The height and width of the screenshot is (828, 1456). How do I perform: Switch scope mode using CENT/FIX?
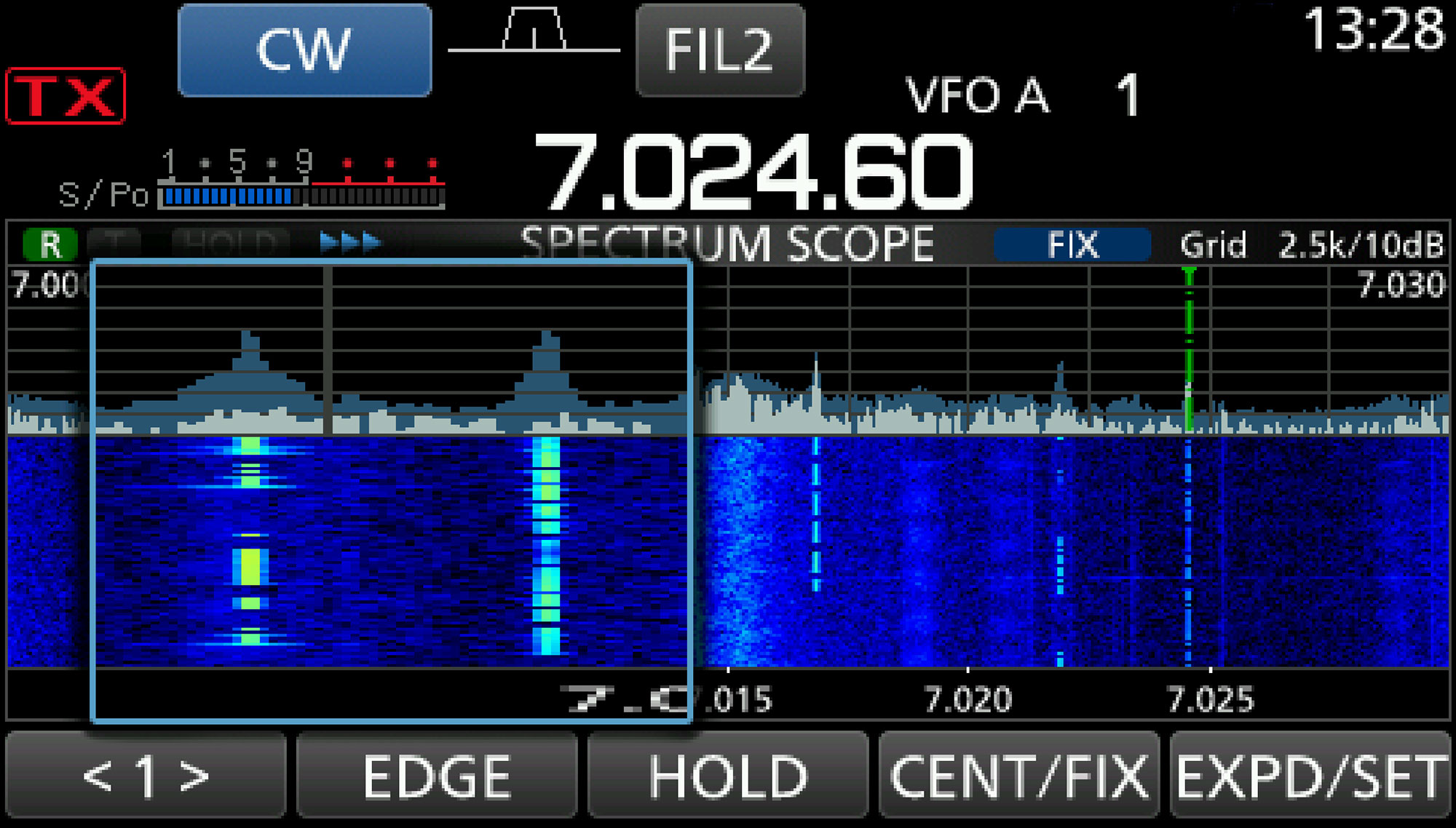coord(1018,776)
